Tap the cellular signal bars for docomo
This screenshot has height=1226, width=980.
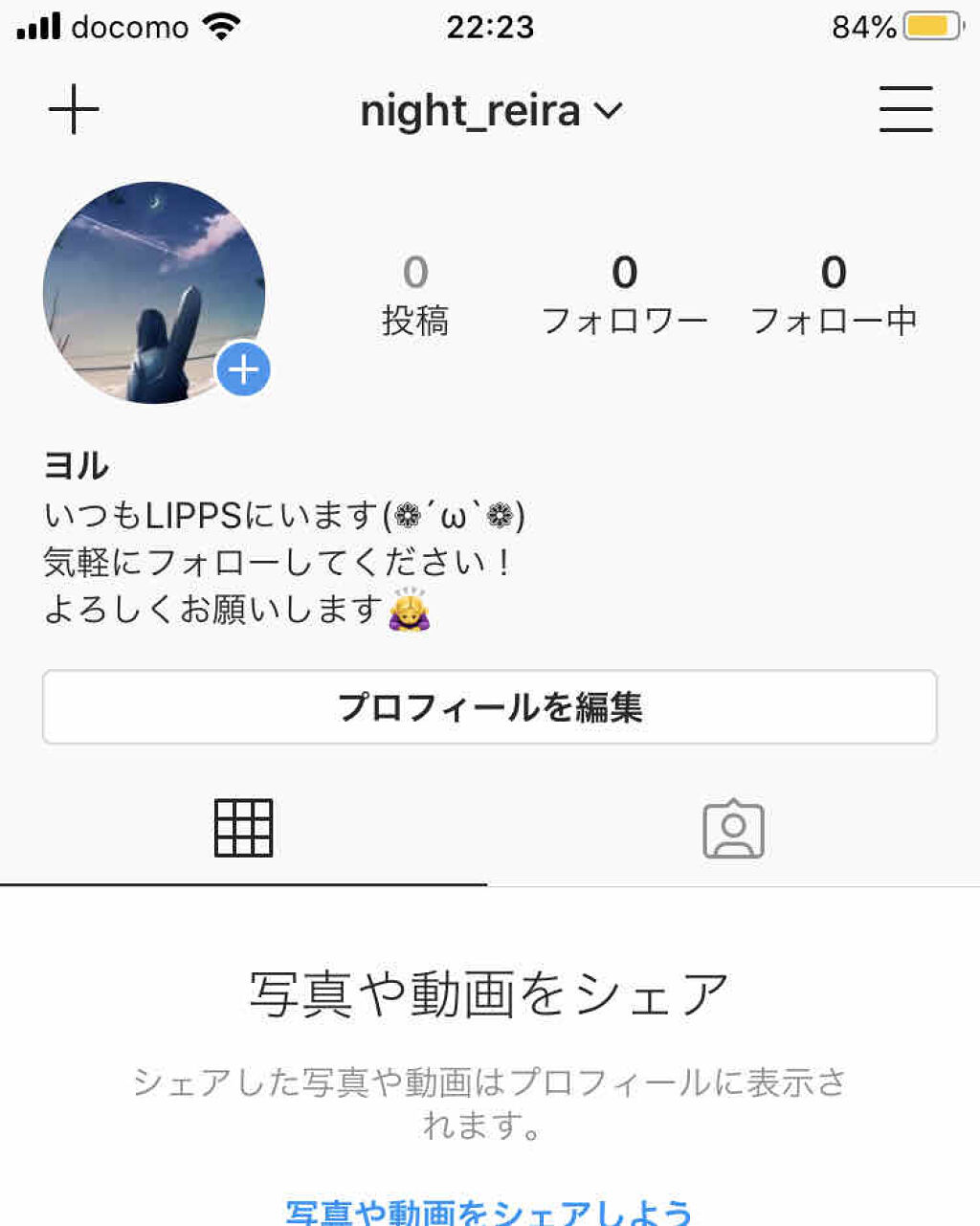36,26
